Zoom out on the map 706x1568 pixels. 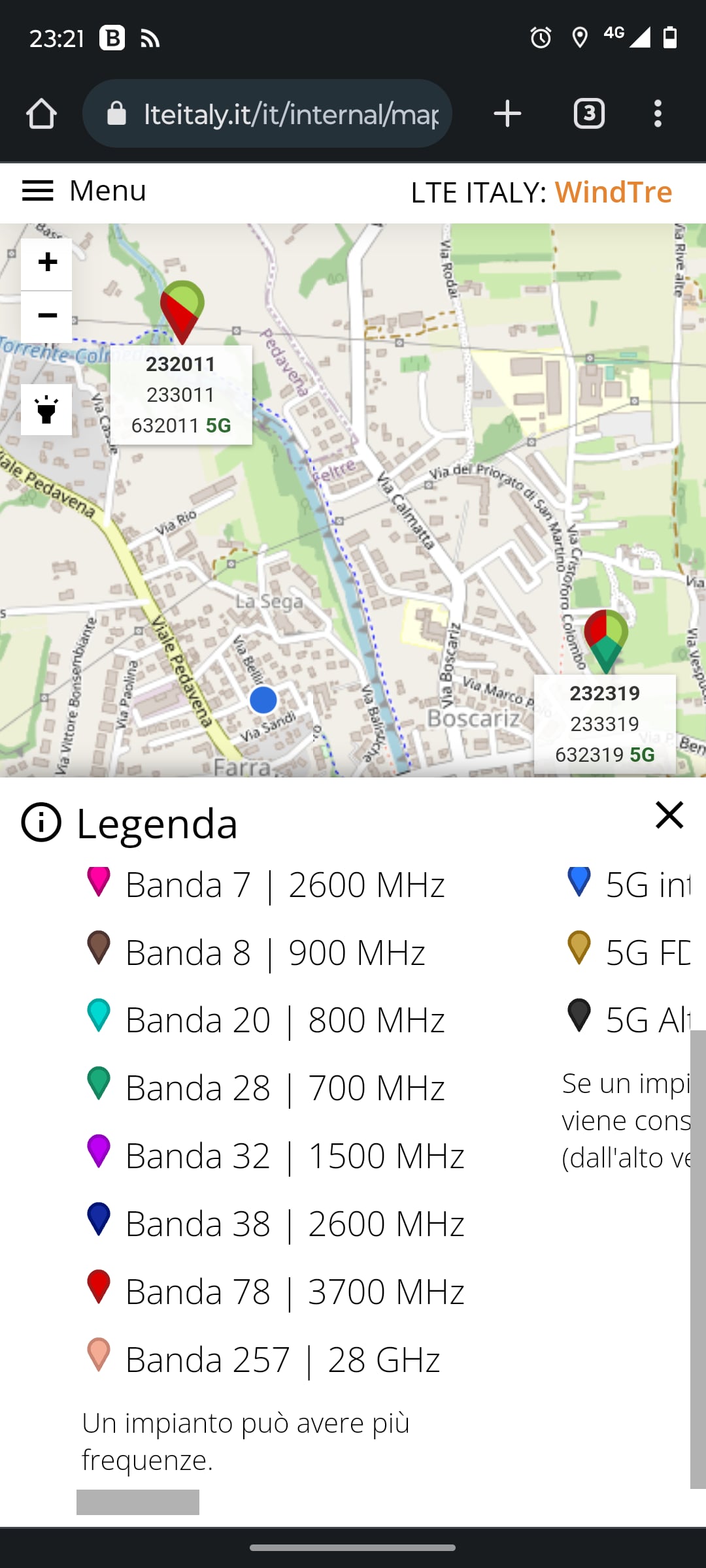pyautogui.click(x=46, y=317)
